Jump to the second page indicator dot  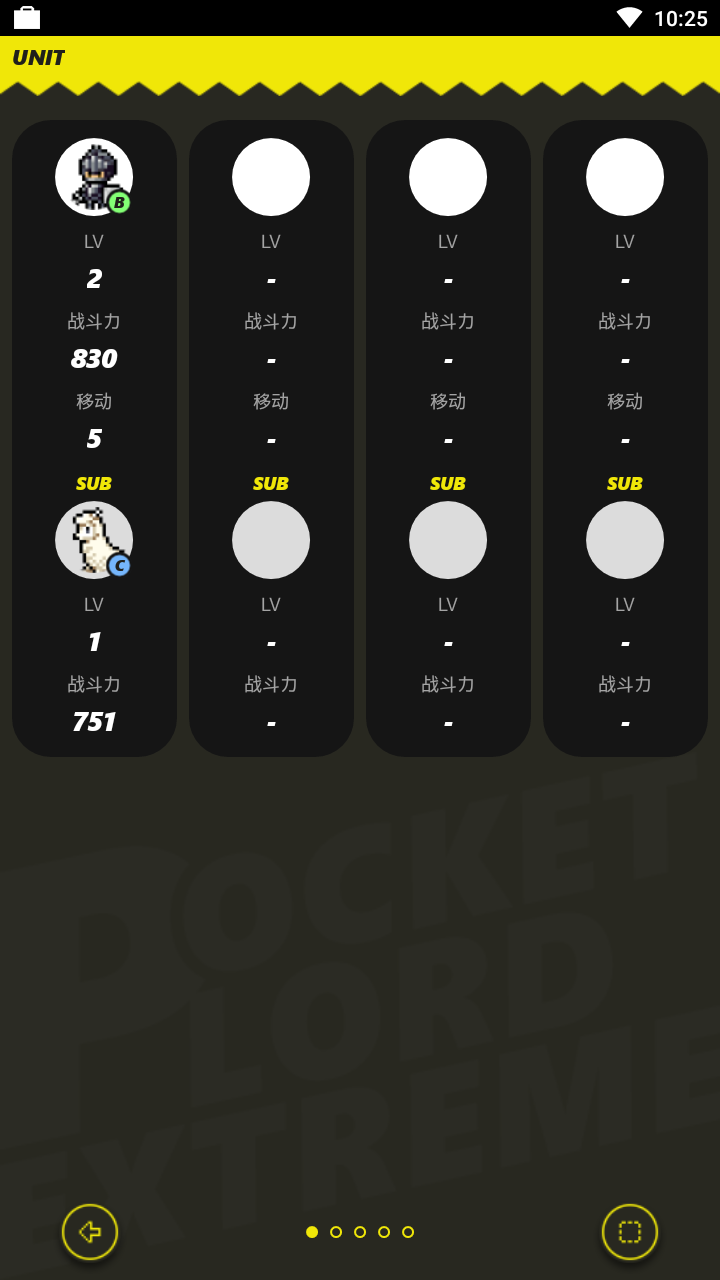336,1232
